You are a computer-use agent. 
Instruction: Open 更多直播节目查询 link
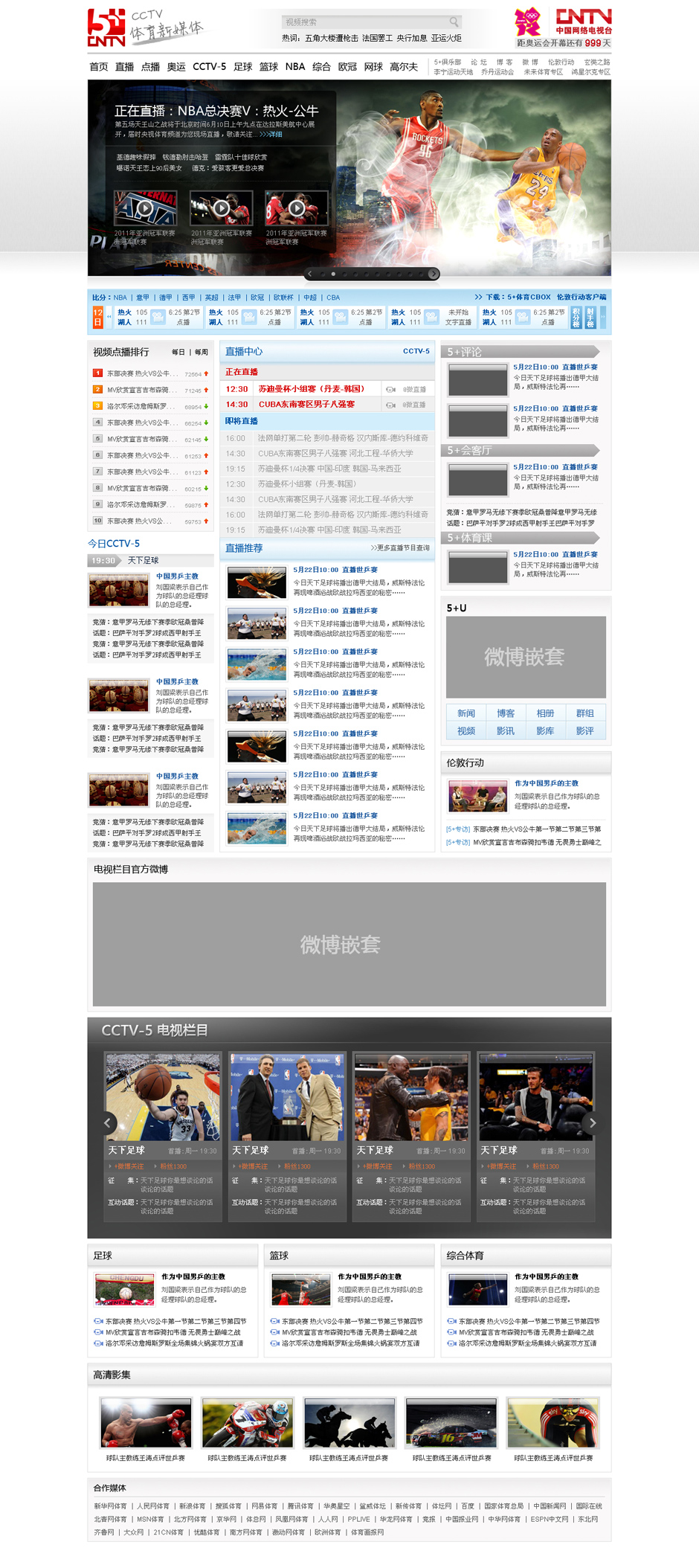pyautogui.click(x=400, y=548)
